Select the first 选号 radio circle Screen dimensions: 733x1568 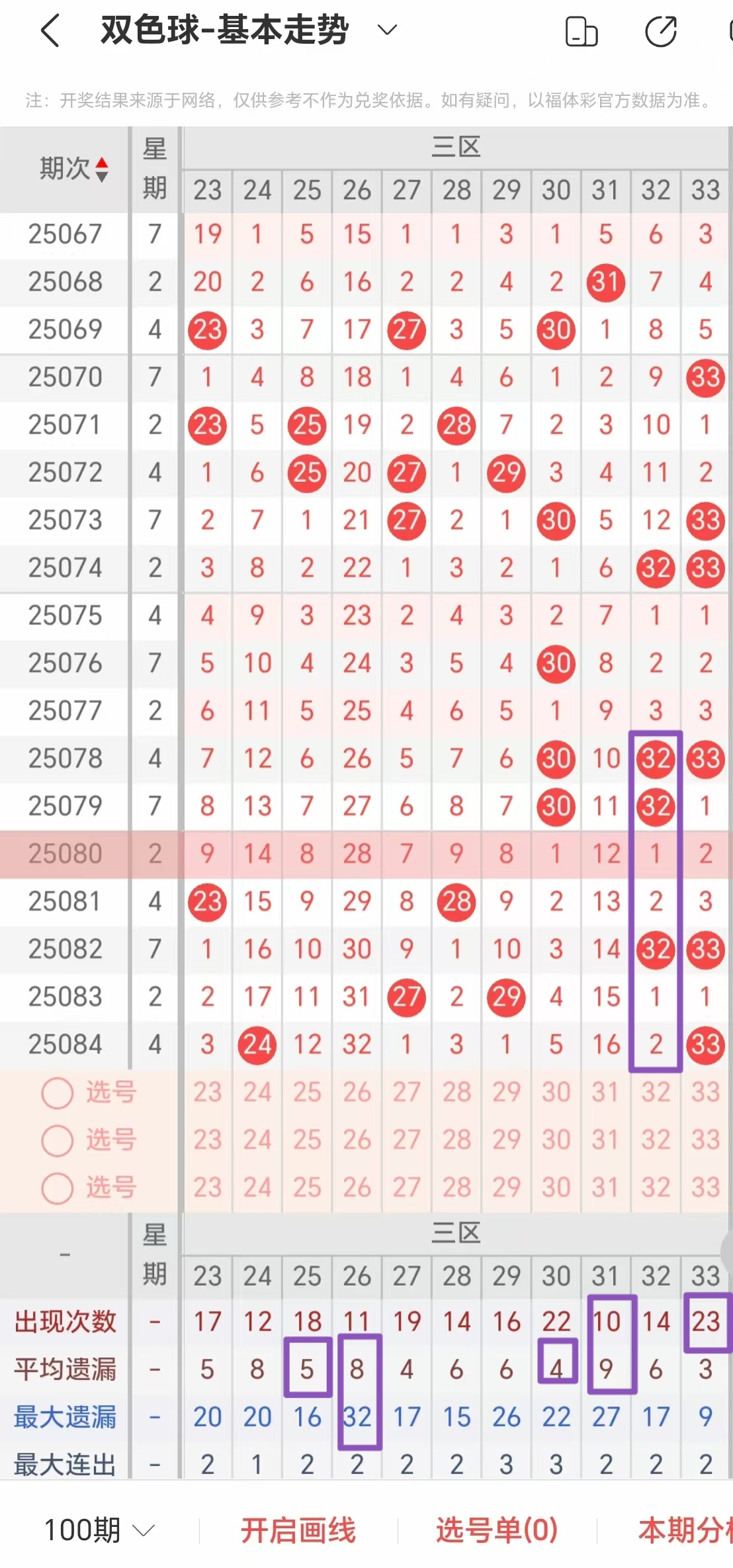pyautogui.click(x=56, y=1093)
